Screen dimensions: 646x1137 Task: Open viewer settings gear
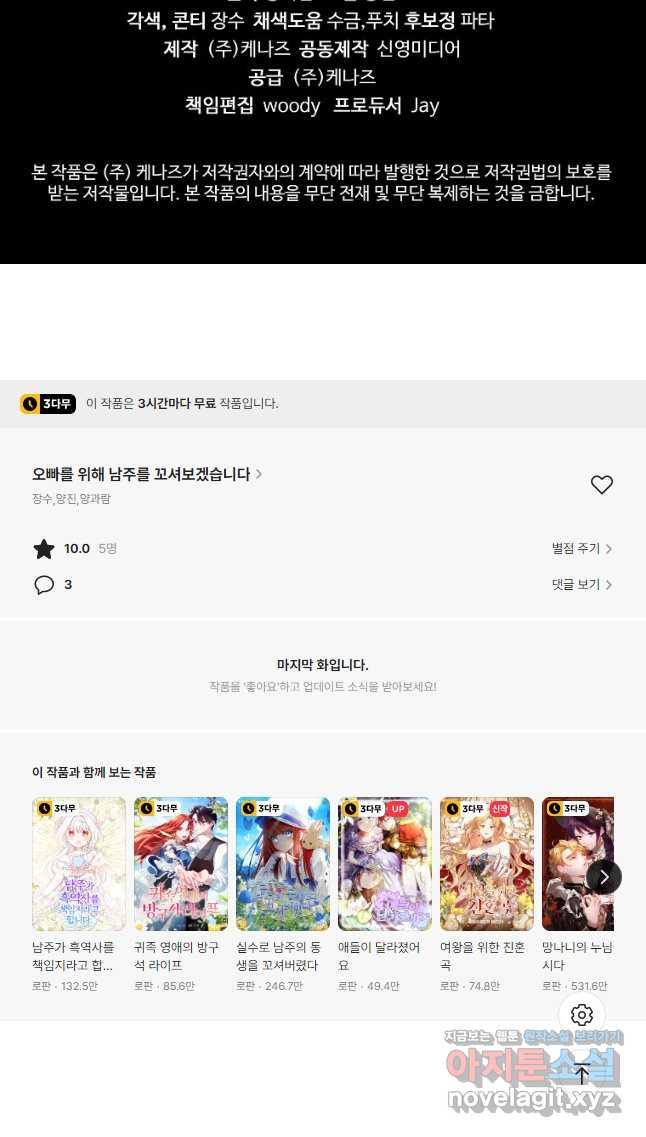tap(582, 1016)
